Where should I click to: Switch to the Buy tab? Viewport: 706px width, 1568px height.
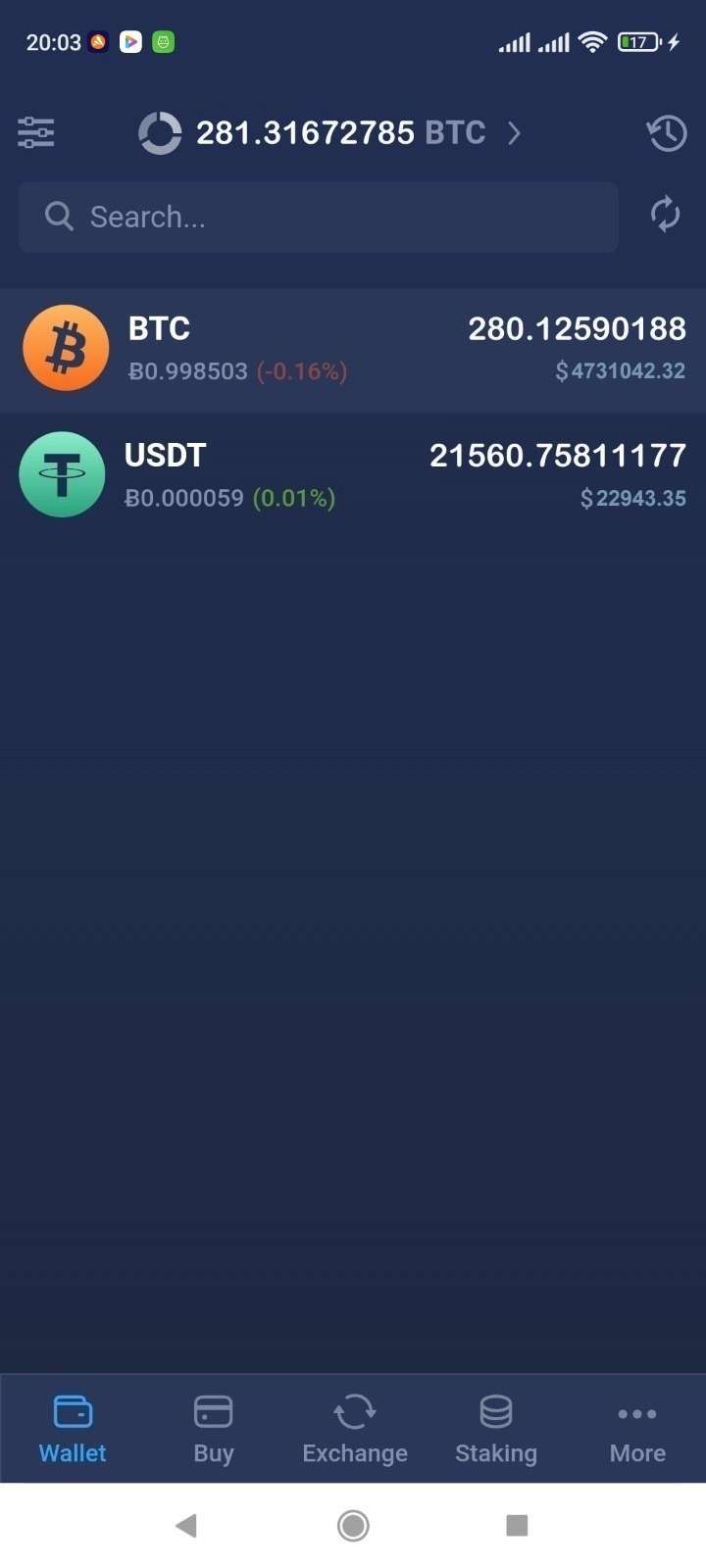(x=214, y=1429)
